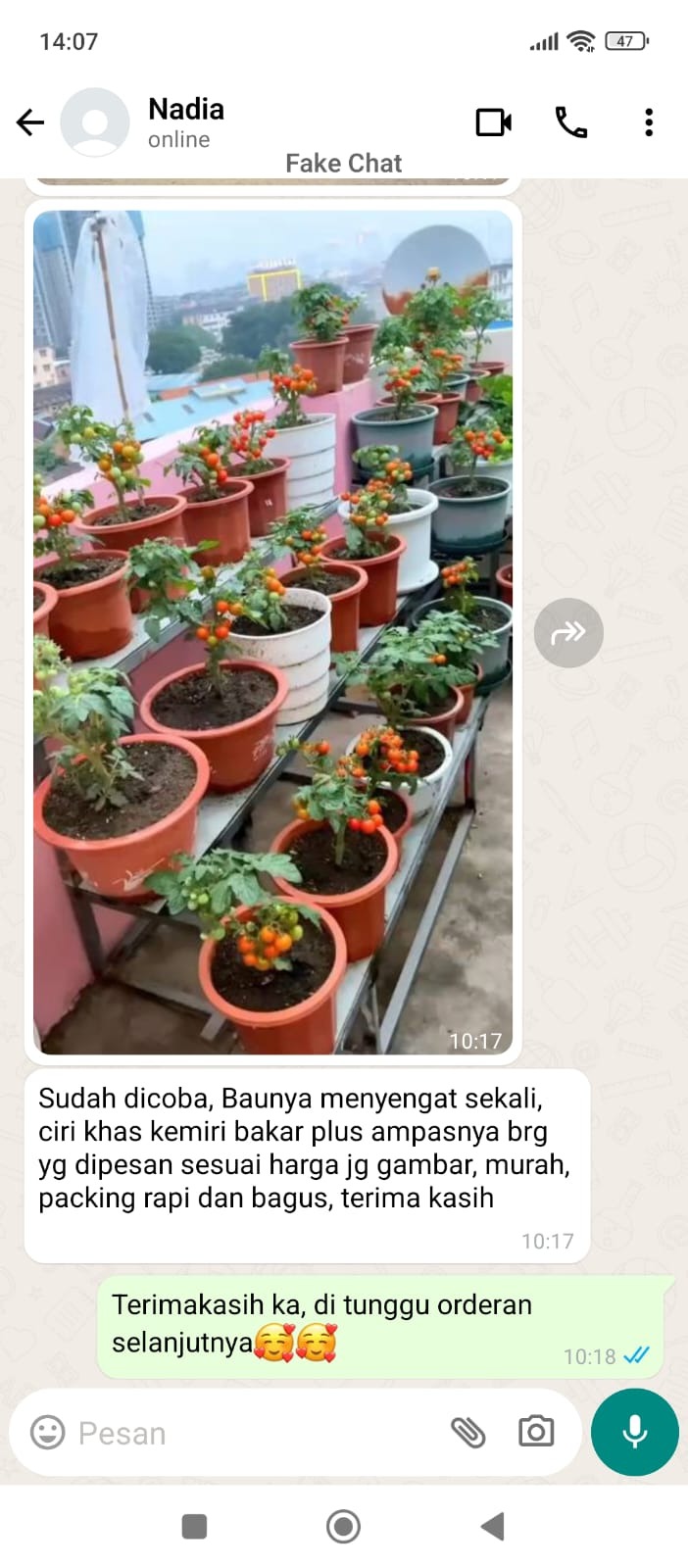This screenshot has width=688, height=1568.
Task: Forward the tomato plants photo
Action: click(x=568, y=633)
